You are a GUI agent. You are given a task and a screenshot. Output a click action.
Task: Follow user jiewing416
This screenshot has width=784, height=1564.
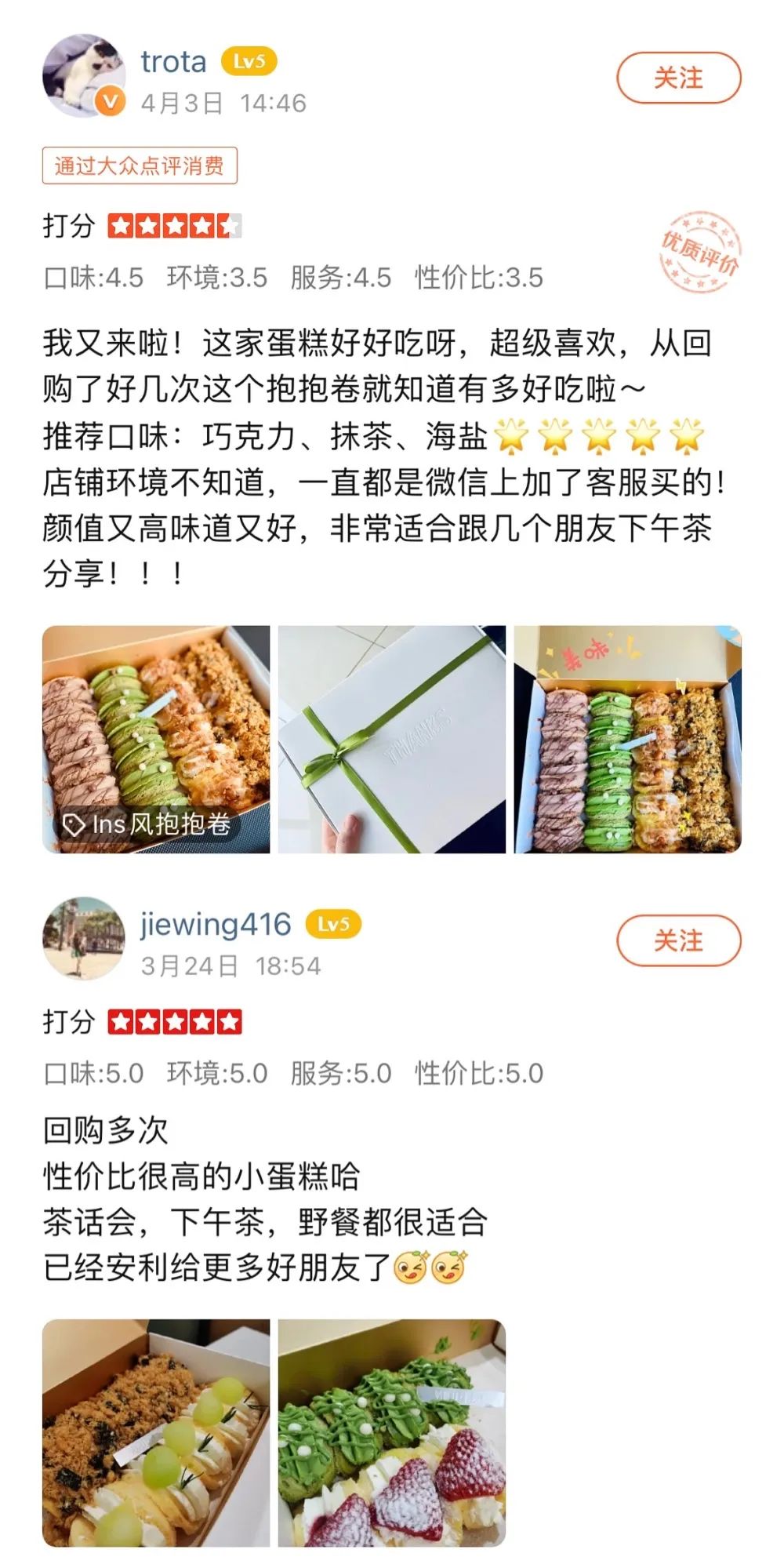point(678,940)
